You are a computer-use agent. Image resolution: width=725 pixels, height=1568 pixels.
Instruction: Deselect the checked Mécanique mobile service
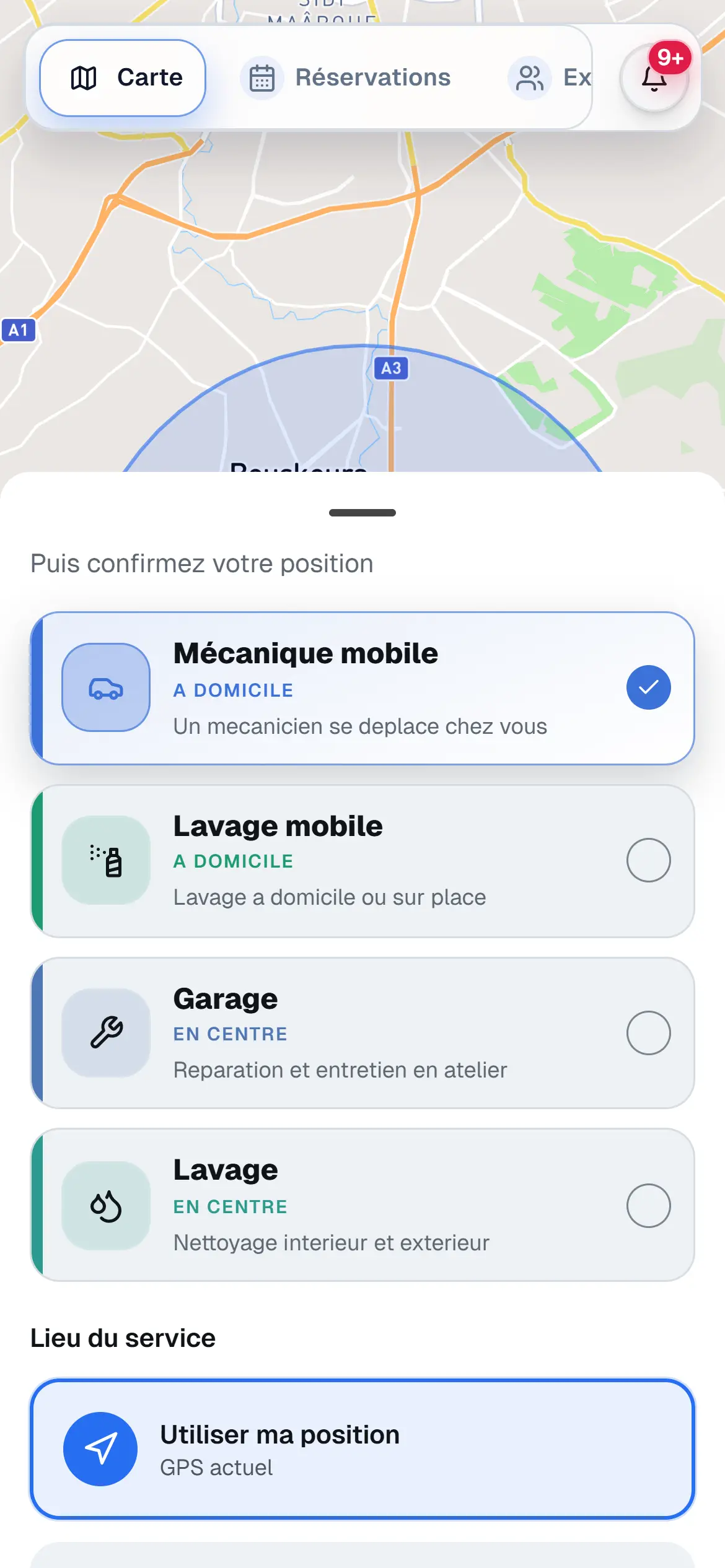click(x=648, y=687)
